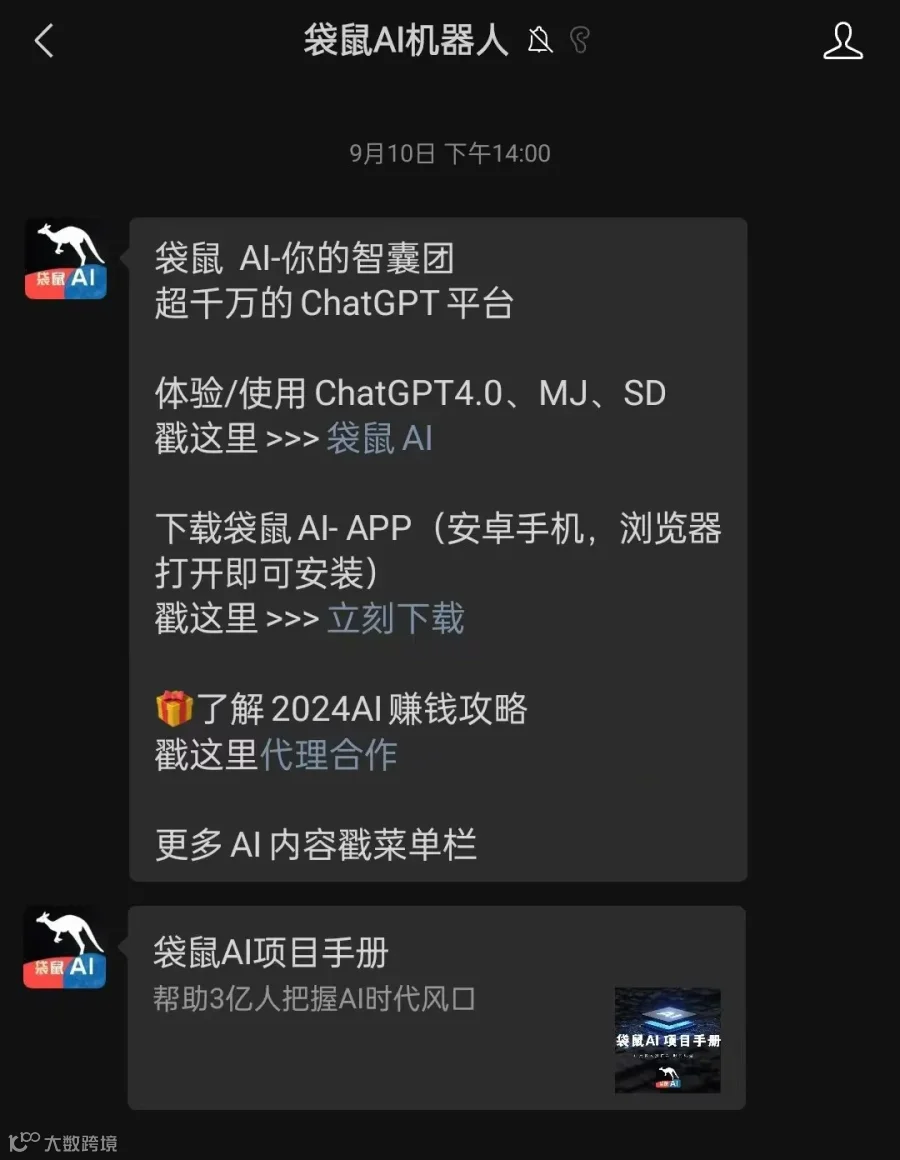900x1160 pixels.
Task: Open the 袋鼠AI项目手册 article card
Action: pyautogui.click(x=437, y=1008)
